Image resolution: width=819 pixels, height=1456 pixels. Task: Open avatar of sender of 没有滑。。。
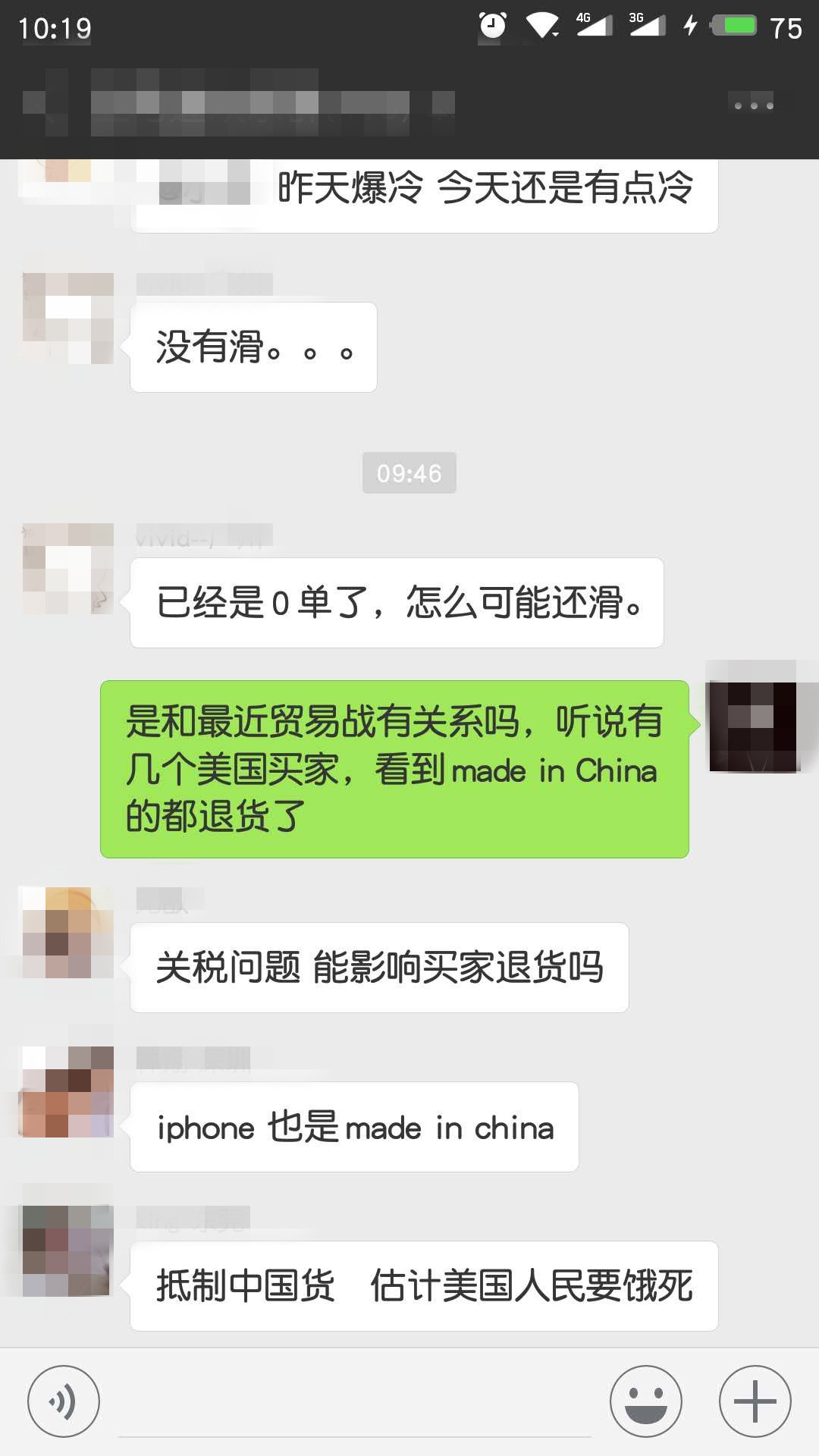pos(68,318)
